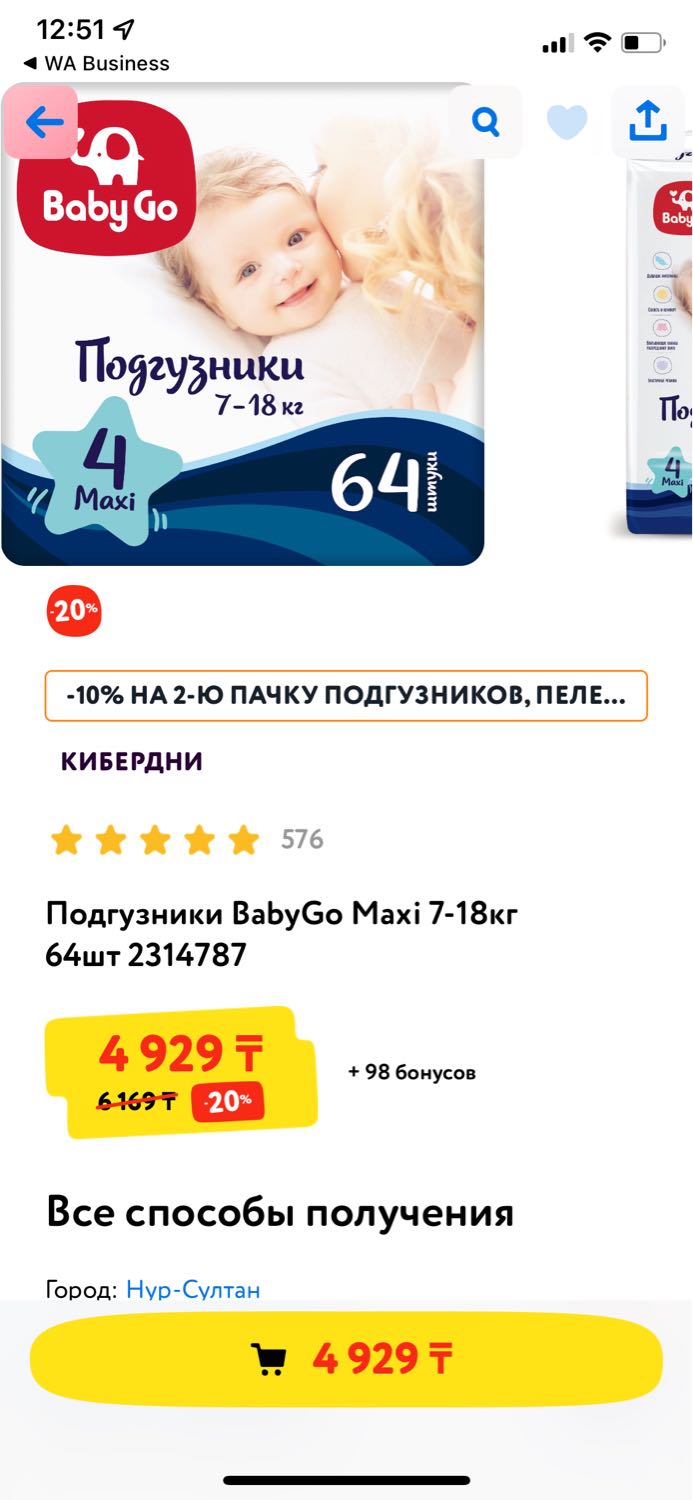Go back using the blue arrow
This screenshot has height=1500, width=693.
(x=41, y=122)
